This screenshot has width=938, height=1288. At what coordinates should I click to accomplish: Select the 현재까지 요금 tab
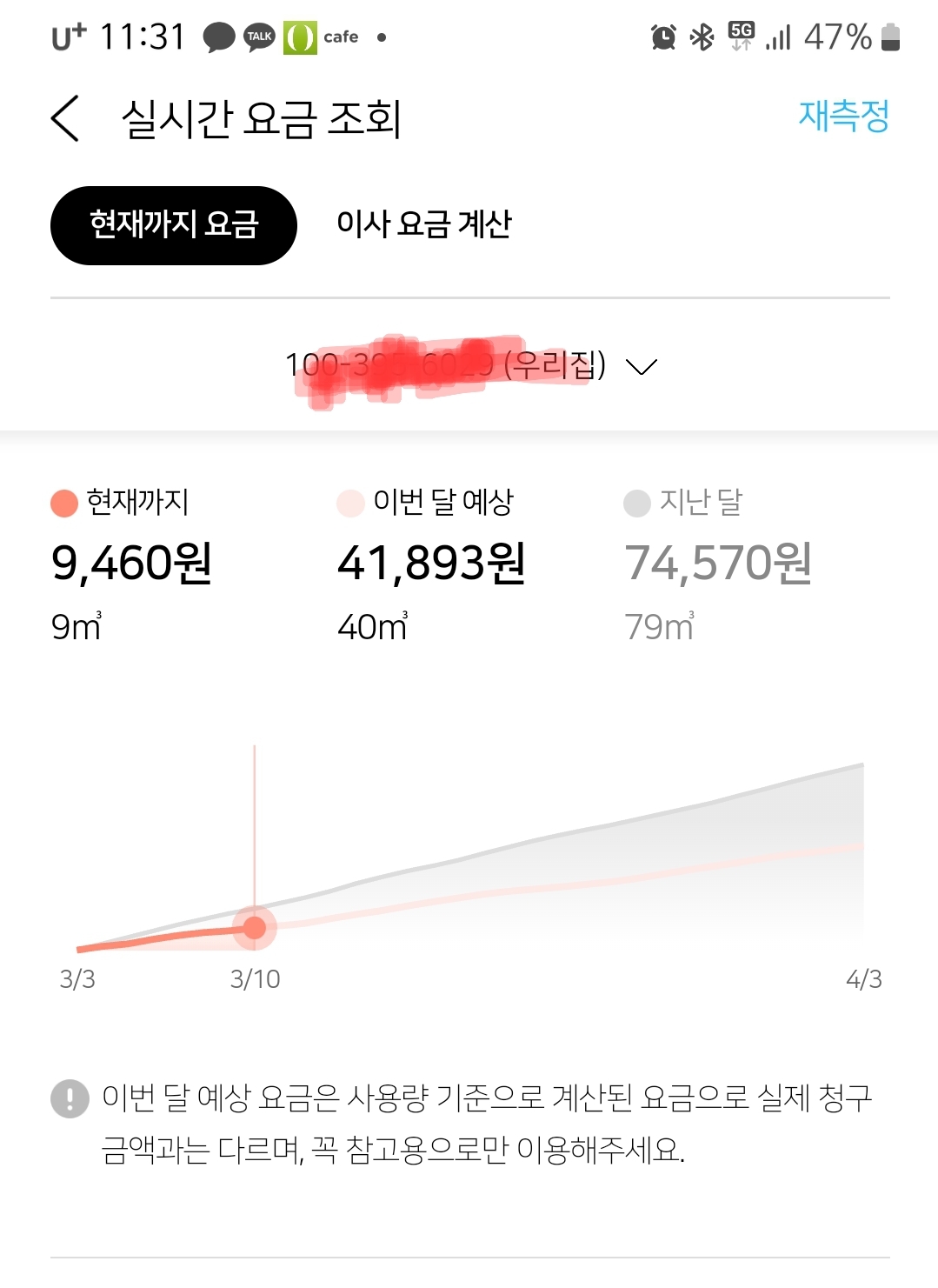point(174,225)
